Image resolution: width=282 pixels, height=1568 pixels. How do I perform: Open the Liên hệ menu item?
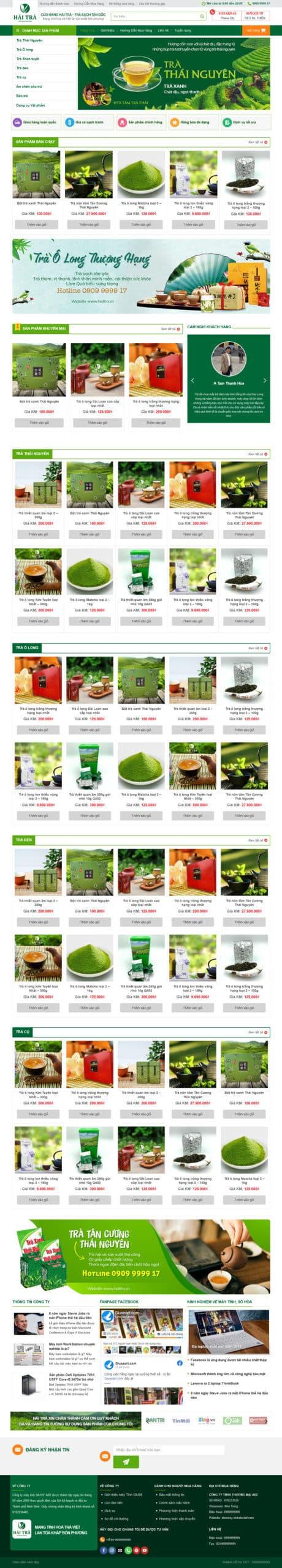(162, 30)
